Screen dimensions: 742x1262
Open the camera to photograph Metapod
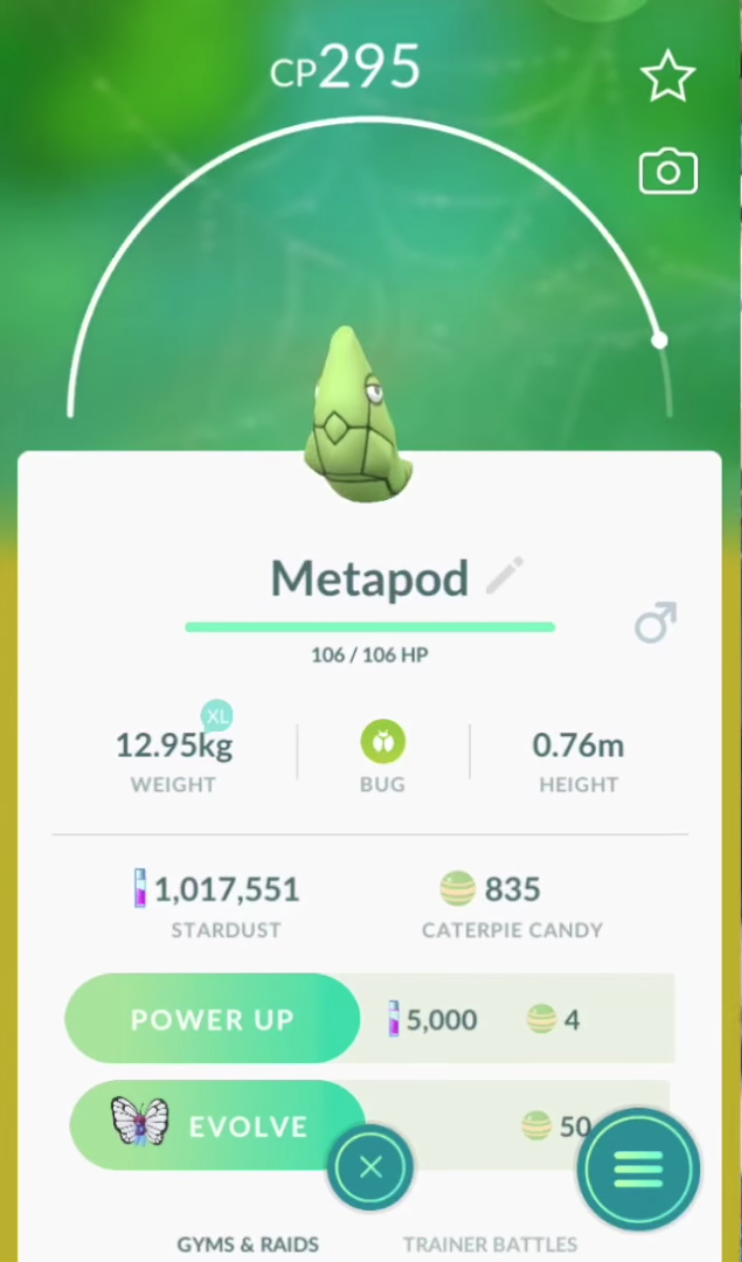coord(667,172)
